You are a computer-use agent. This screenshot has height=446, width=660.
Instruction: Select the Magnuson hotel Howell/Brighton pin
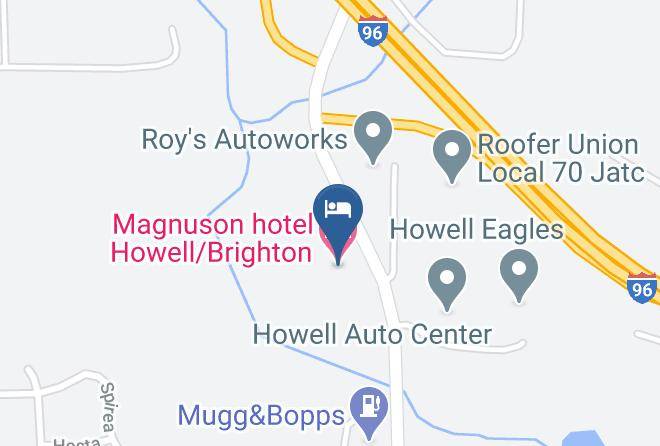tap(338, 224)
